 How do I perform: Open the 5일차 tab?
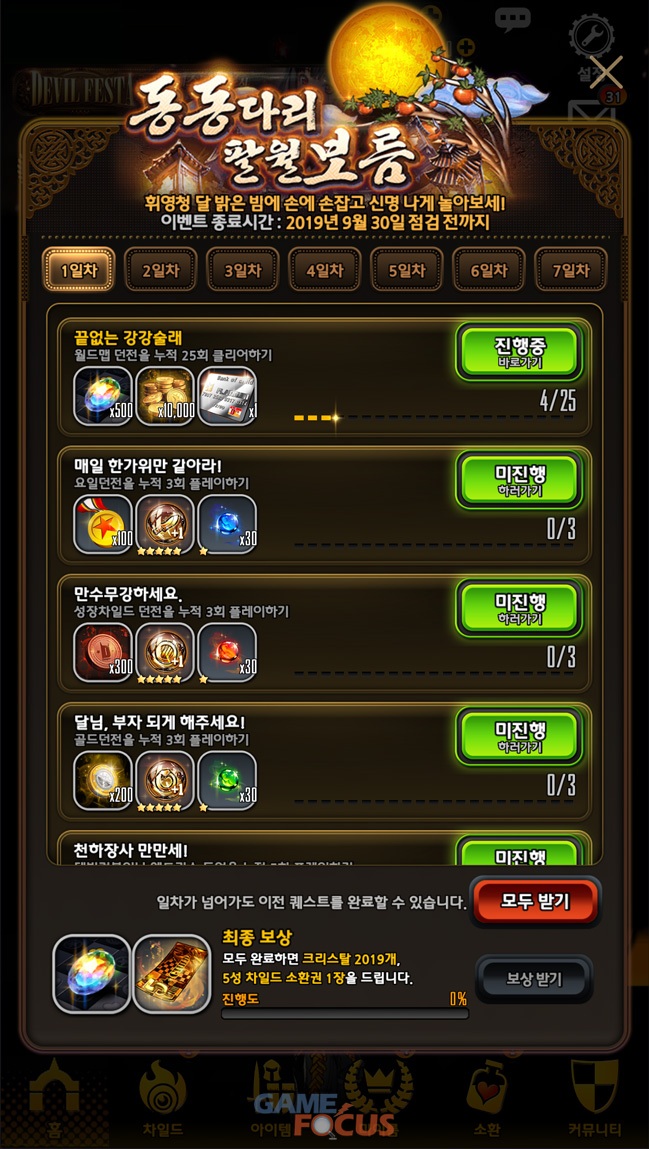(406, 270)
